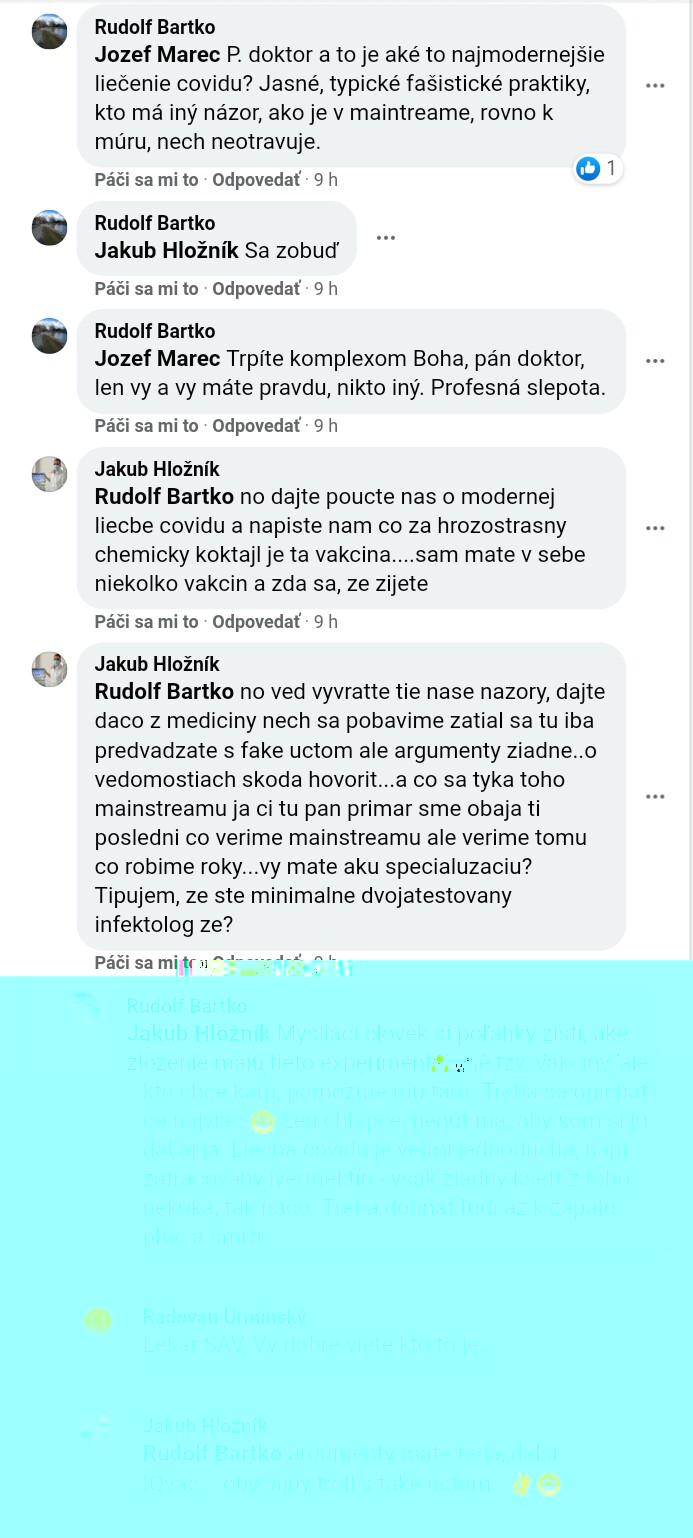Image resolution: width=693 pixels, height=1538 pixels.
Task: Like the comment mentioning "fašistické praktiky"
Action: tap(146, 180)
